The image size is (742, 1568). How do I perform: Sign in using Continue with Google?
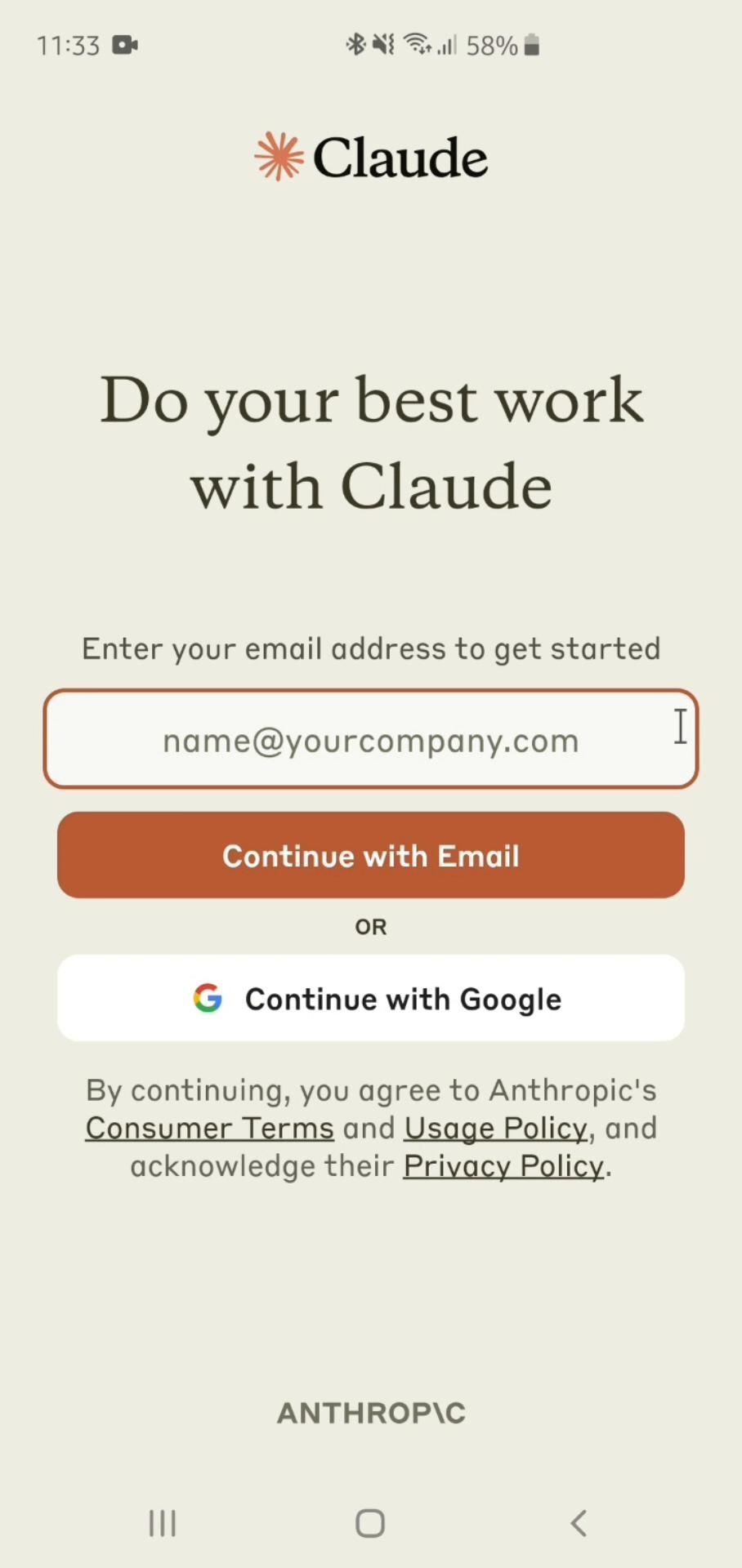coord(370,998)
